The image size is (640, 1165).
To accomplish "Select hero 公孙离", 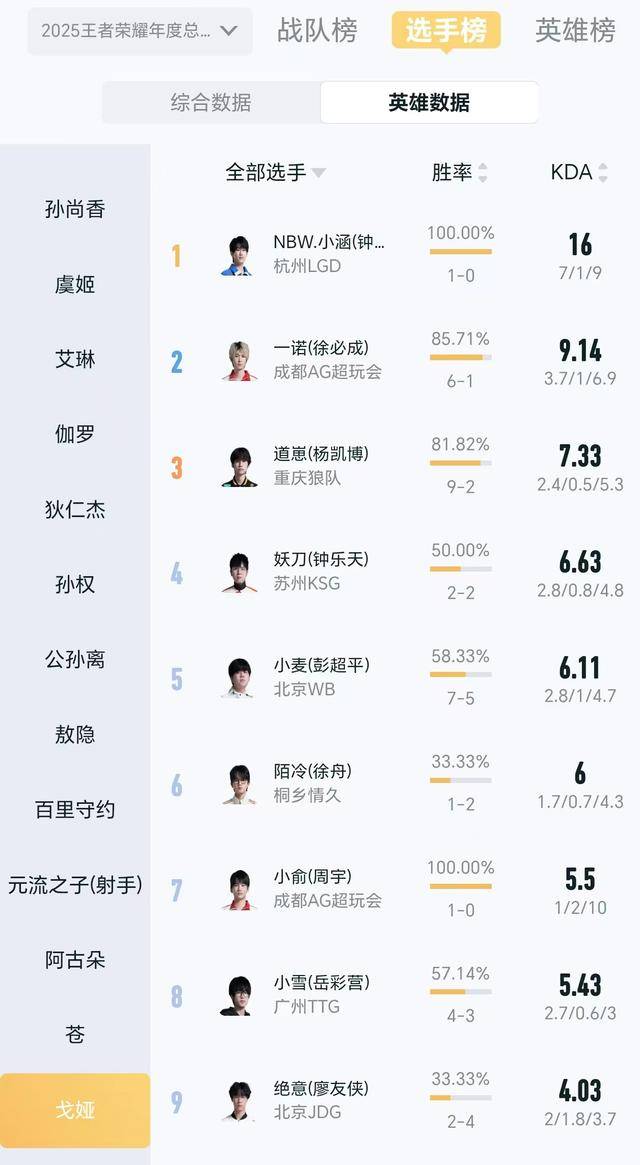I will pyautogui.click(x=75, y=659).
